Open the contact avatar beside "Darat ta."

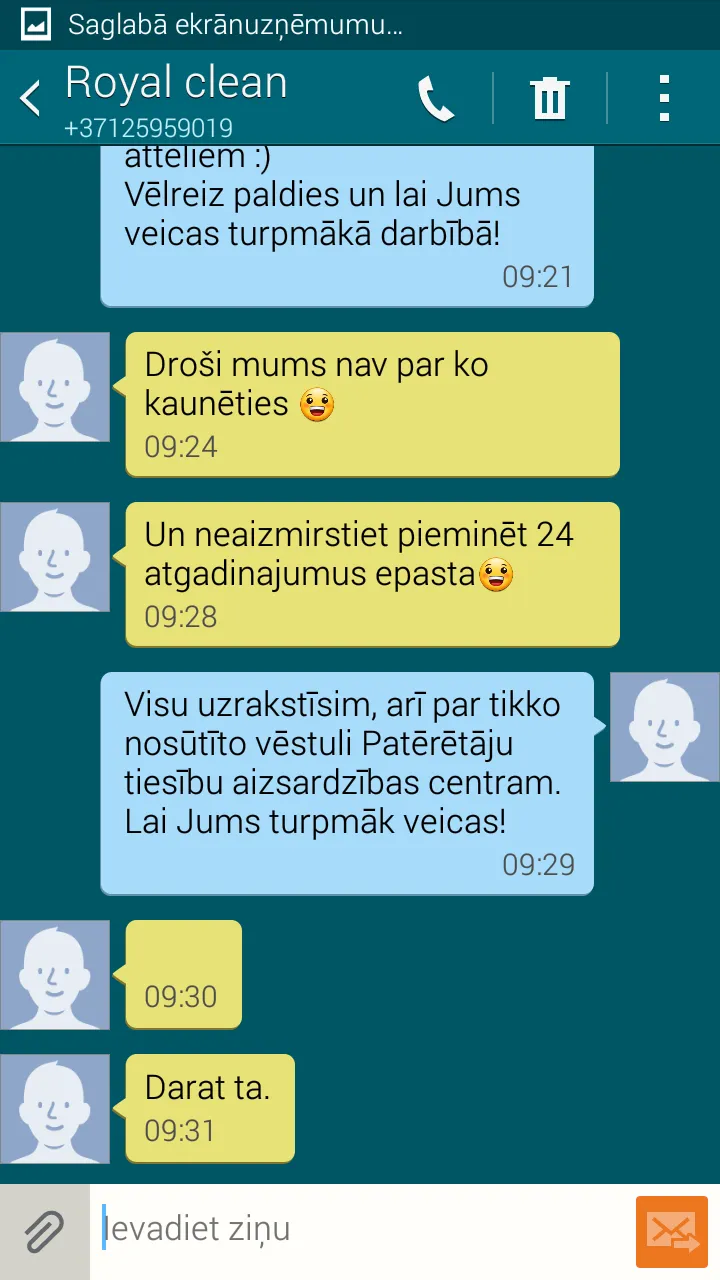54,1108
